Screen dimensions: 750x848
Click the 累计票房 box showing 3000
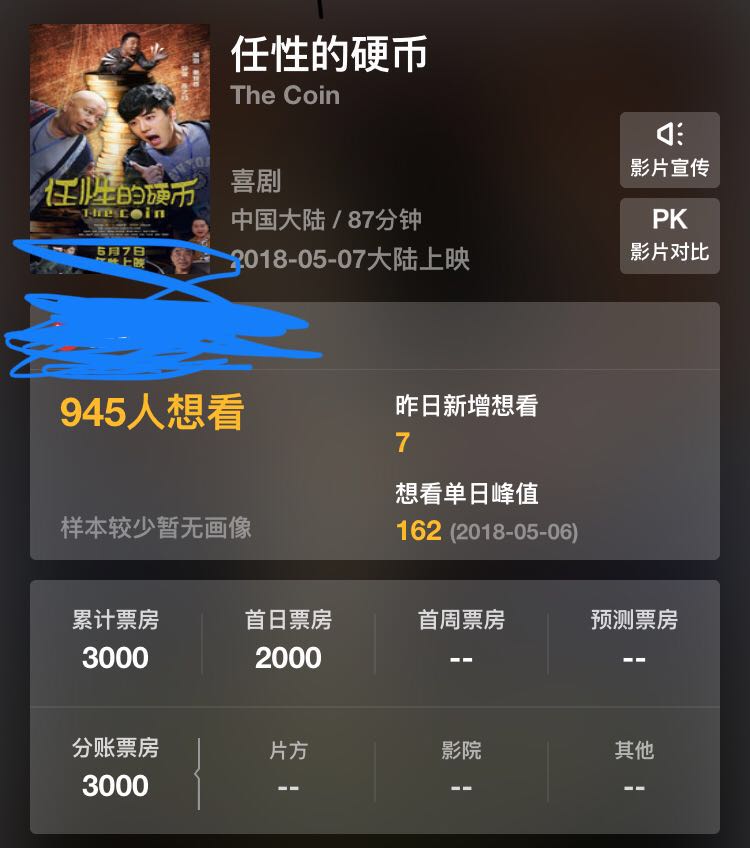pyautogui.click(x=112, y=640)
